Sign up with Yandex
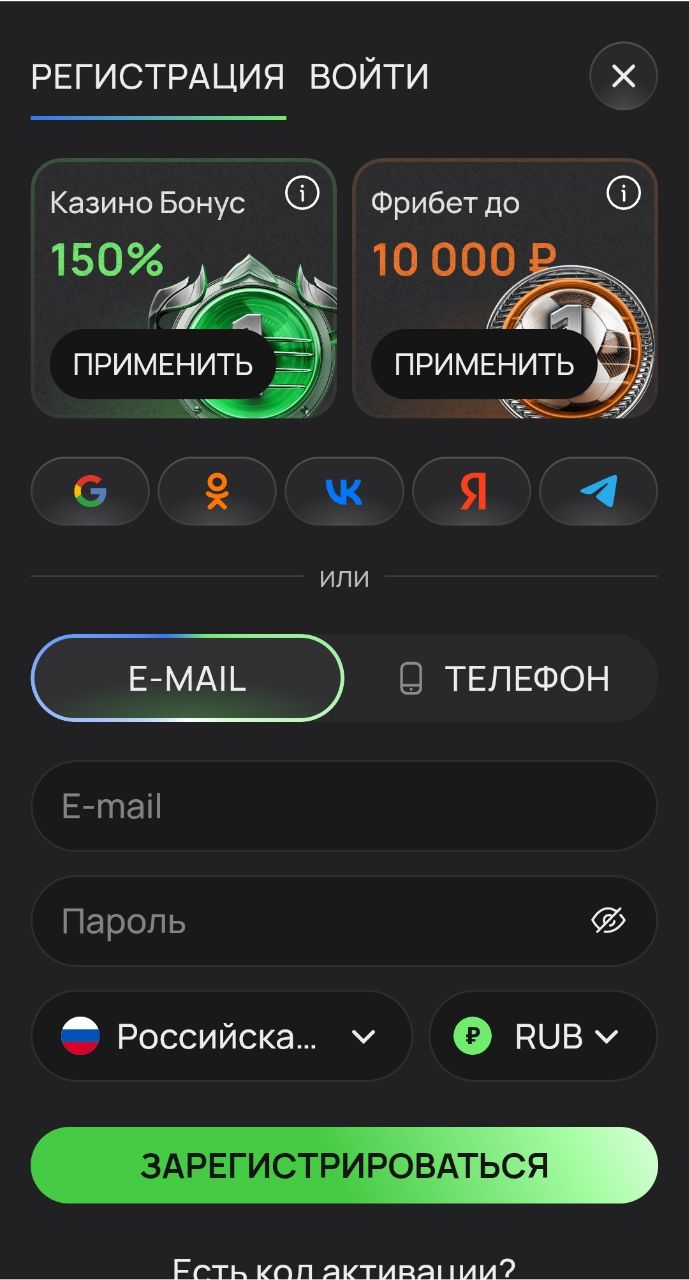 [471, 491]
